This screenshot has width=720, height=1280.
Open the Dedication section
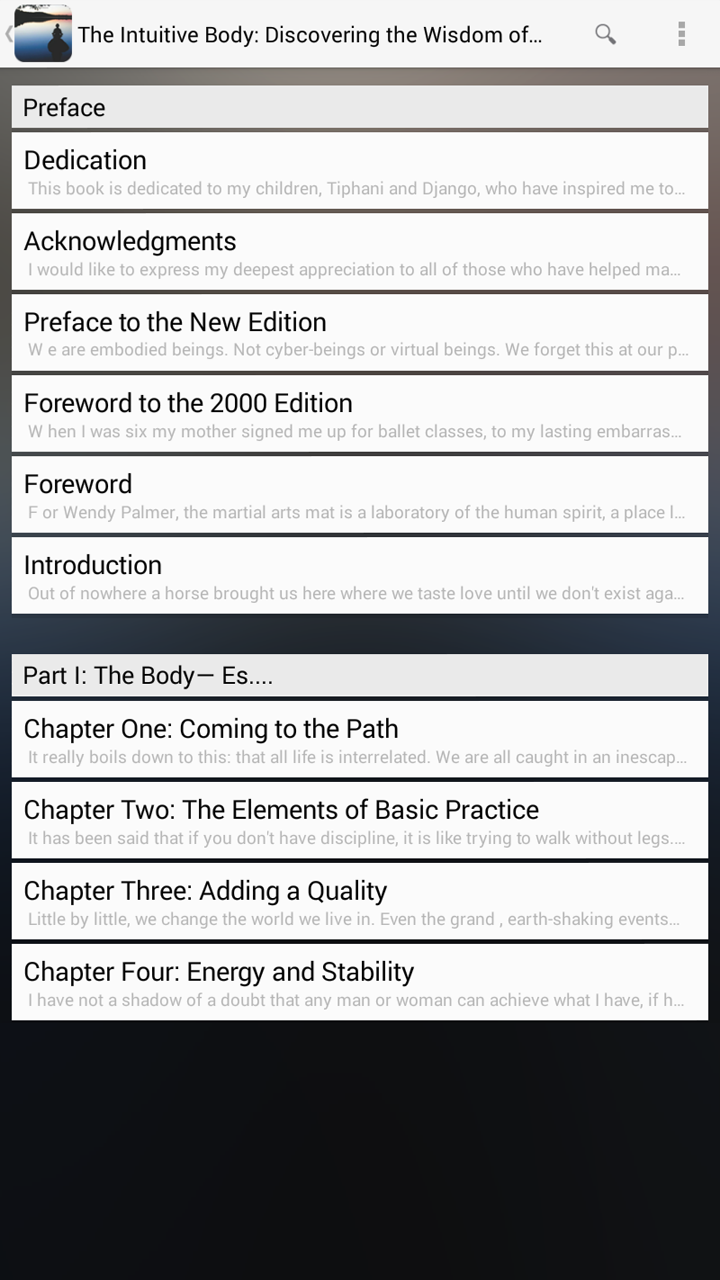[x=359, y=171]
